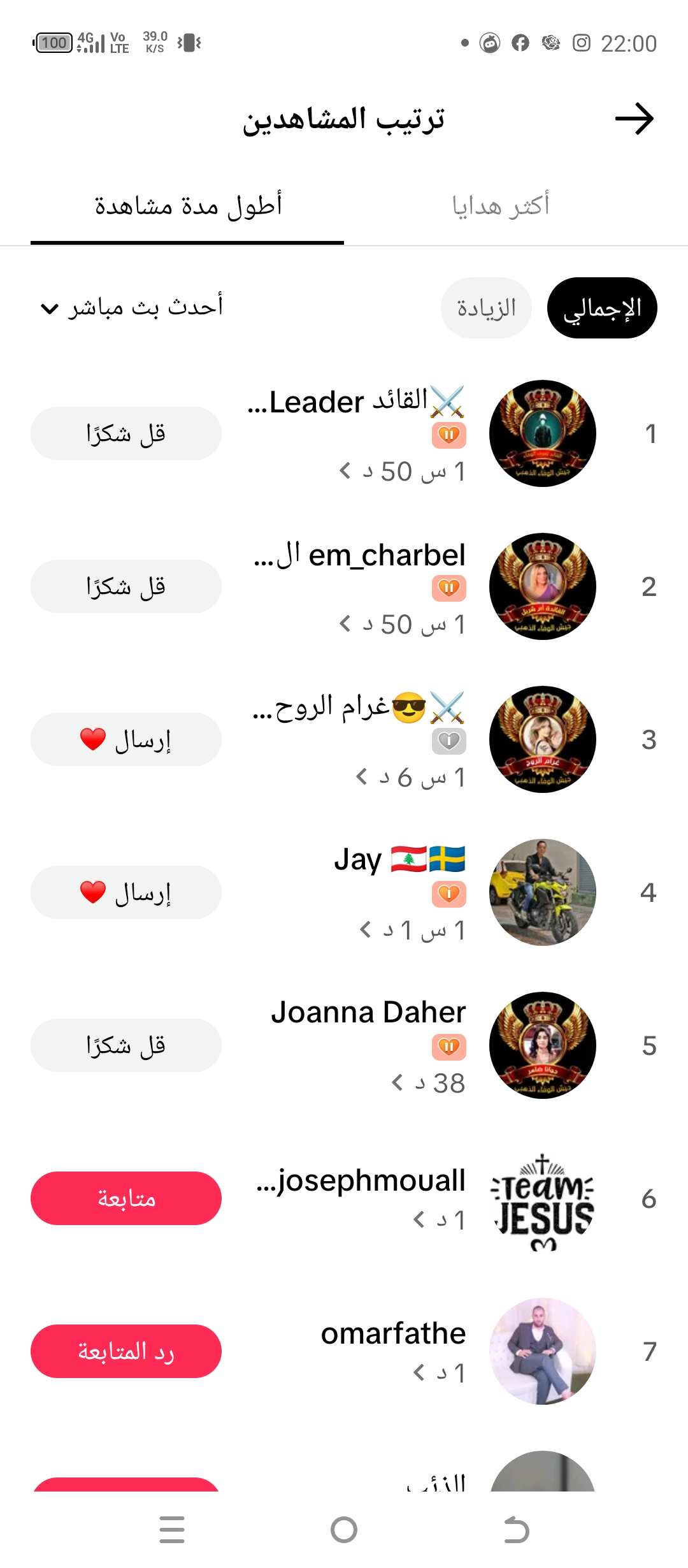Switch to the أكثر هدايا tab
Image resolution: width=688 pixels, height=1568 pixels.
point(501,206)
